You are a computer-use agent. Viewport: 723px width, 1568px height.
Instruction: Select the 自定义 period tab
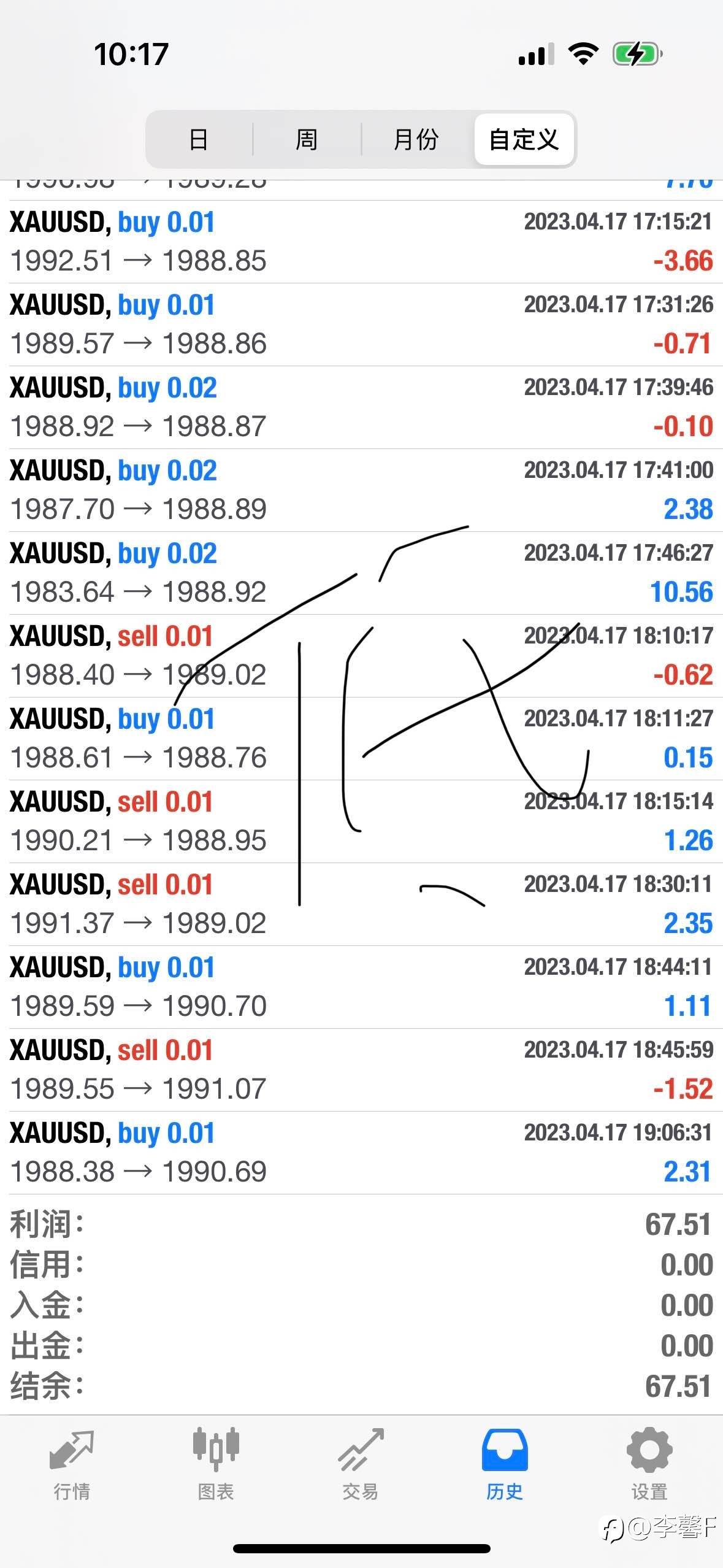click(x=524, y=139)
